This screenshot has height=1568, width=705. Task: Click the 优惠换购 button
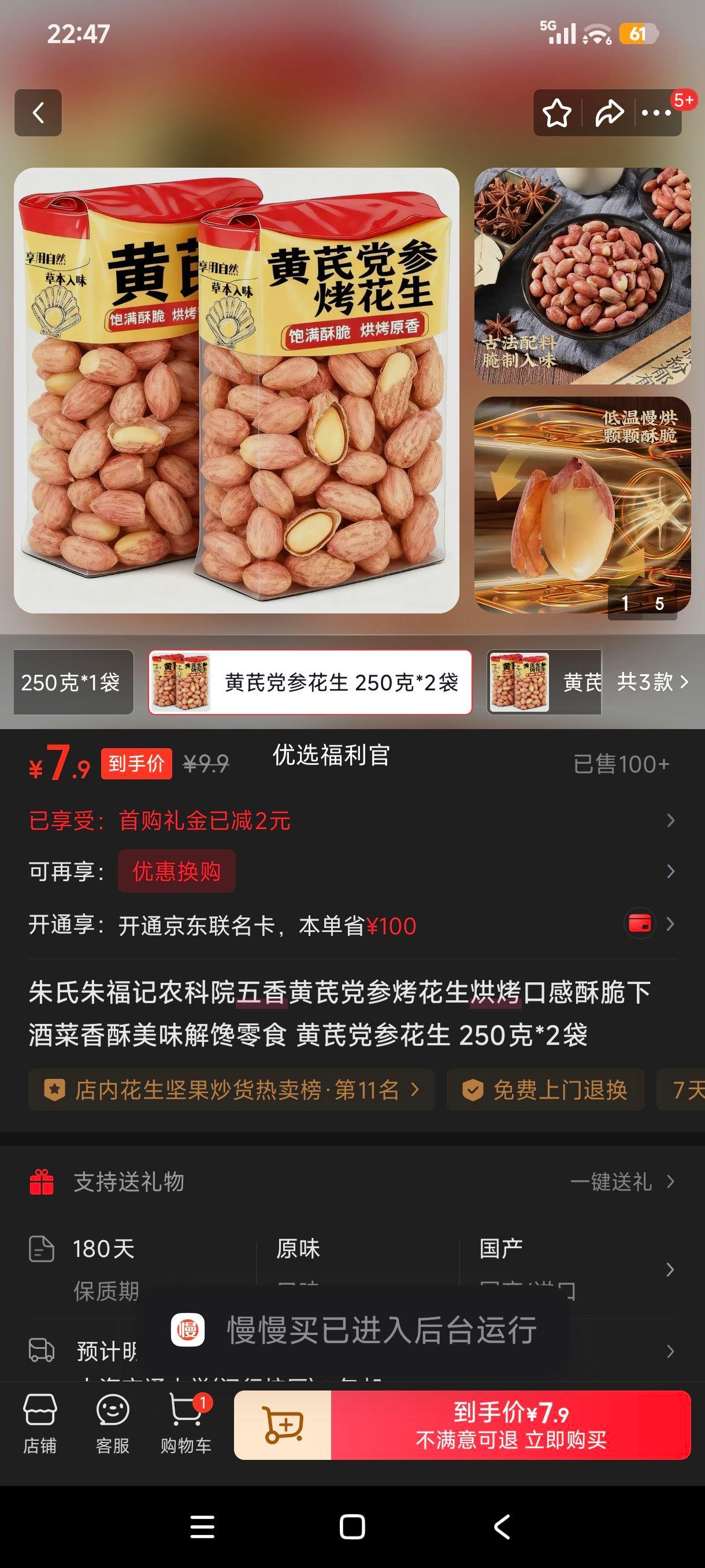[x=176, y=872]
